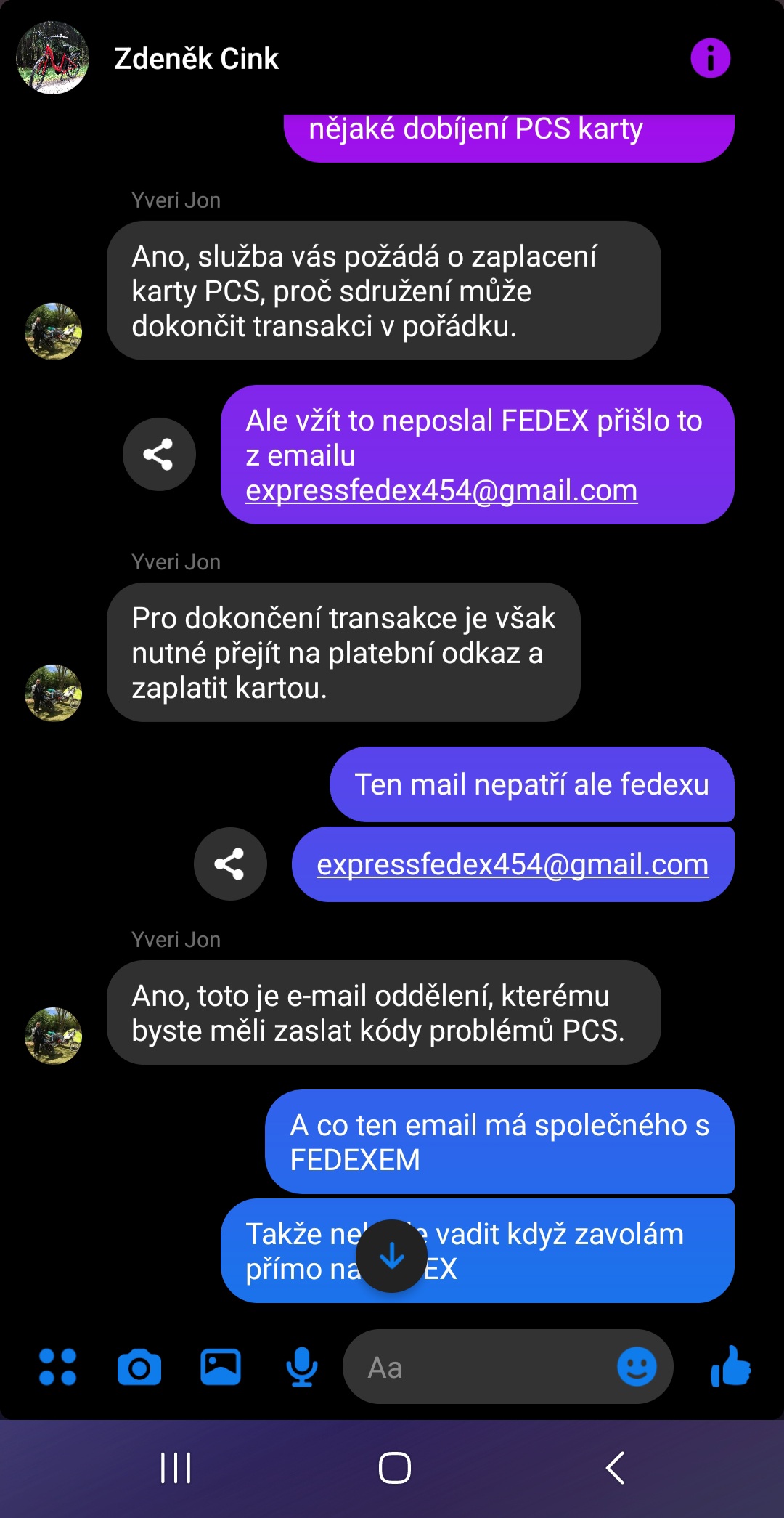784x1518 pixels.
Task: Open the gallery image picker
Action: point(221,1367)
